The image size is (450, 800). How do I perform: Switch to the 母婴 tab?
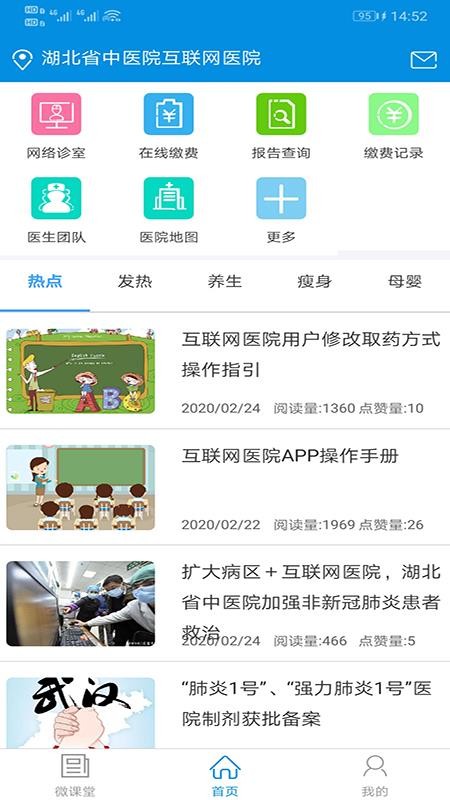[x=405, y=282]
